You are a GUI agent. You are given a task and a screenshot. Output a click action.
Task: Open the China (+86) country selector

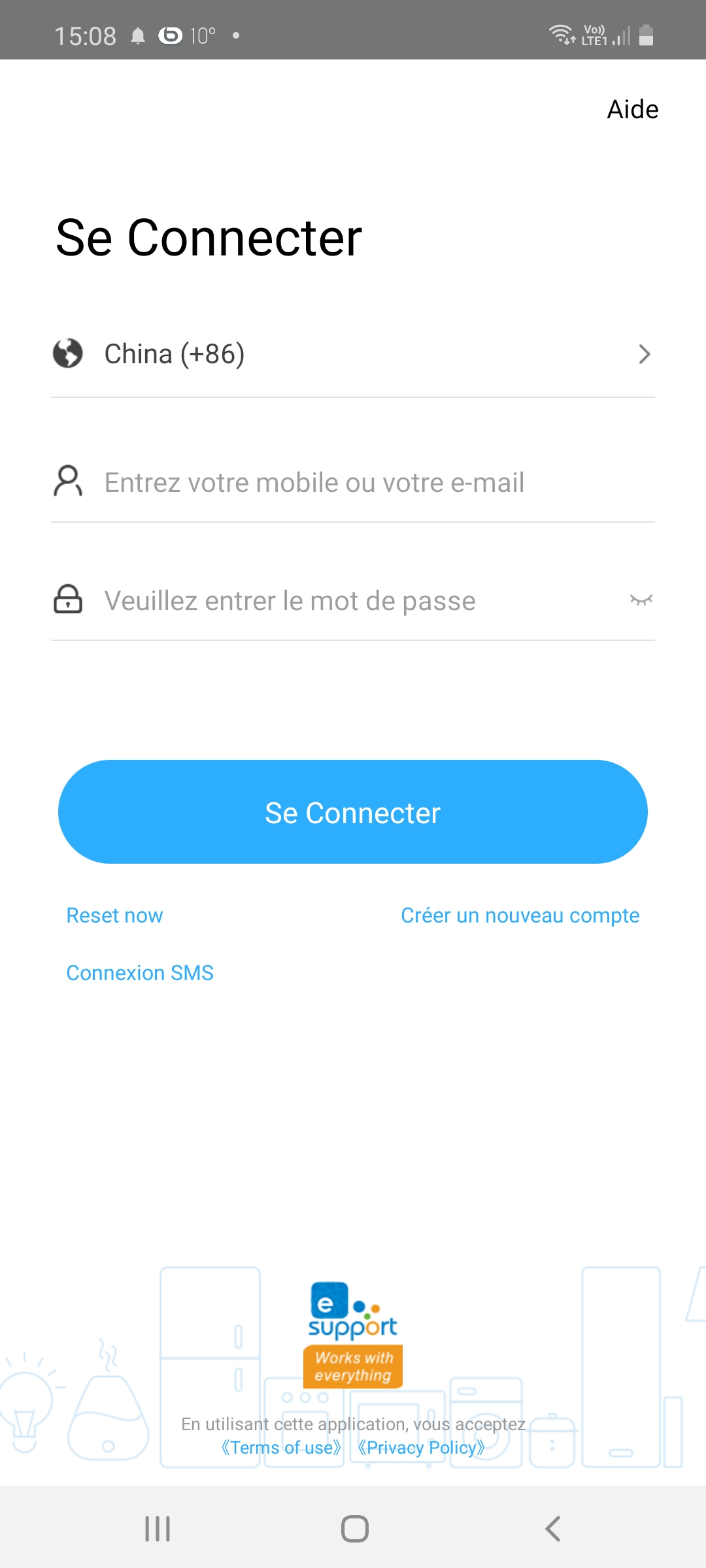pos(353,354)
